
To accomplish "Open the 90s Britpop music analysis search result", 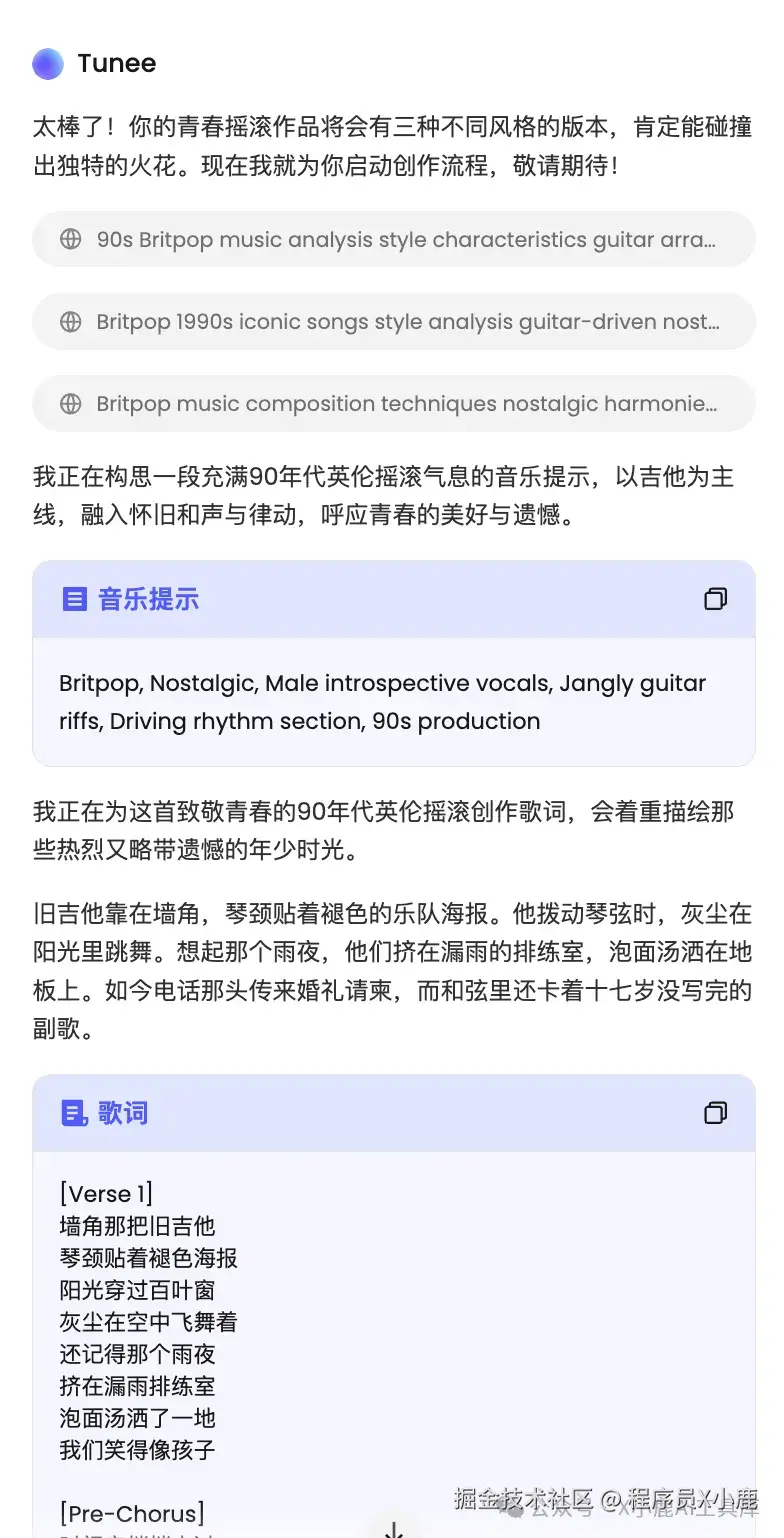I will (393, 239).
